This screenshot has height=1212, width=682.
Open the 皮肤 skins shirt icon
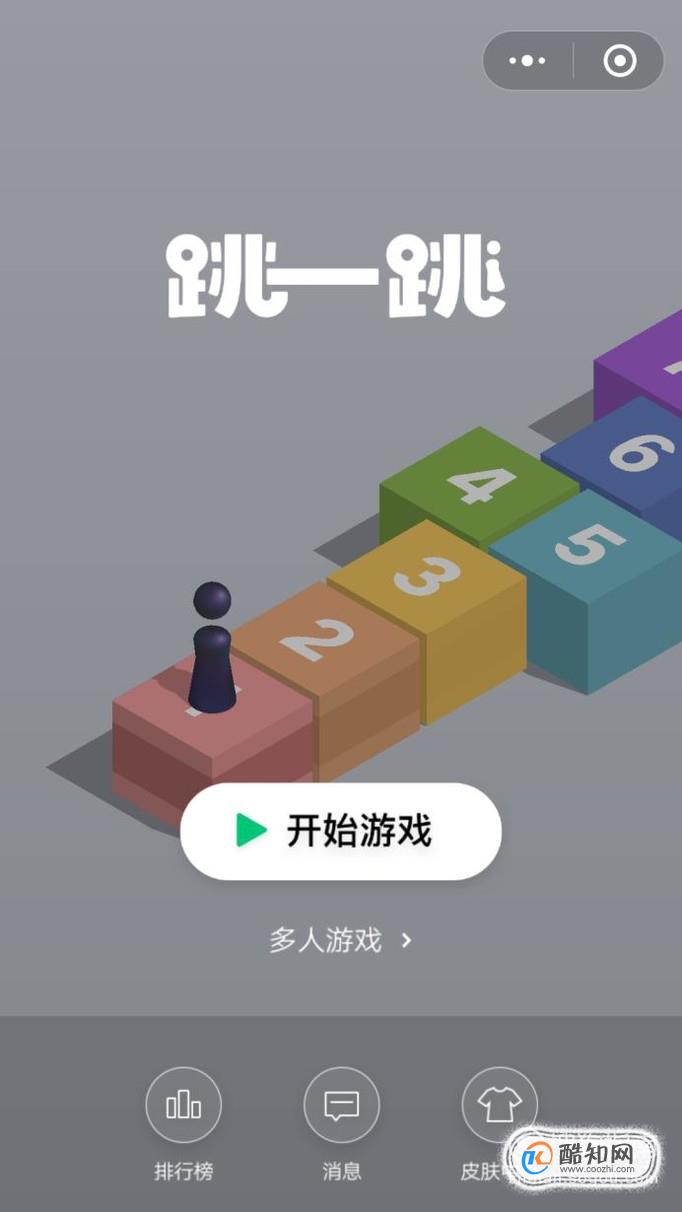499,1105
